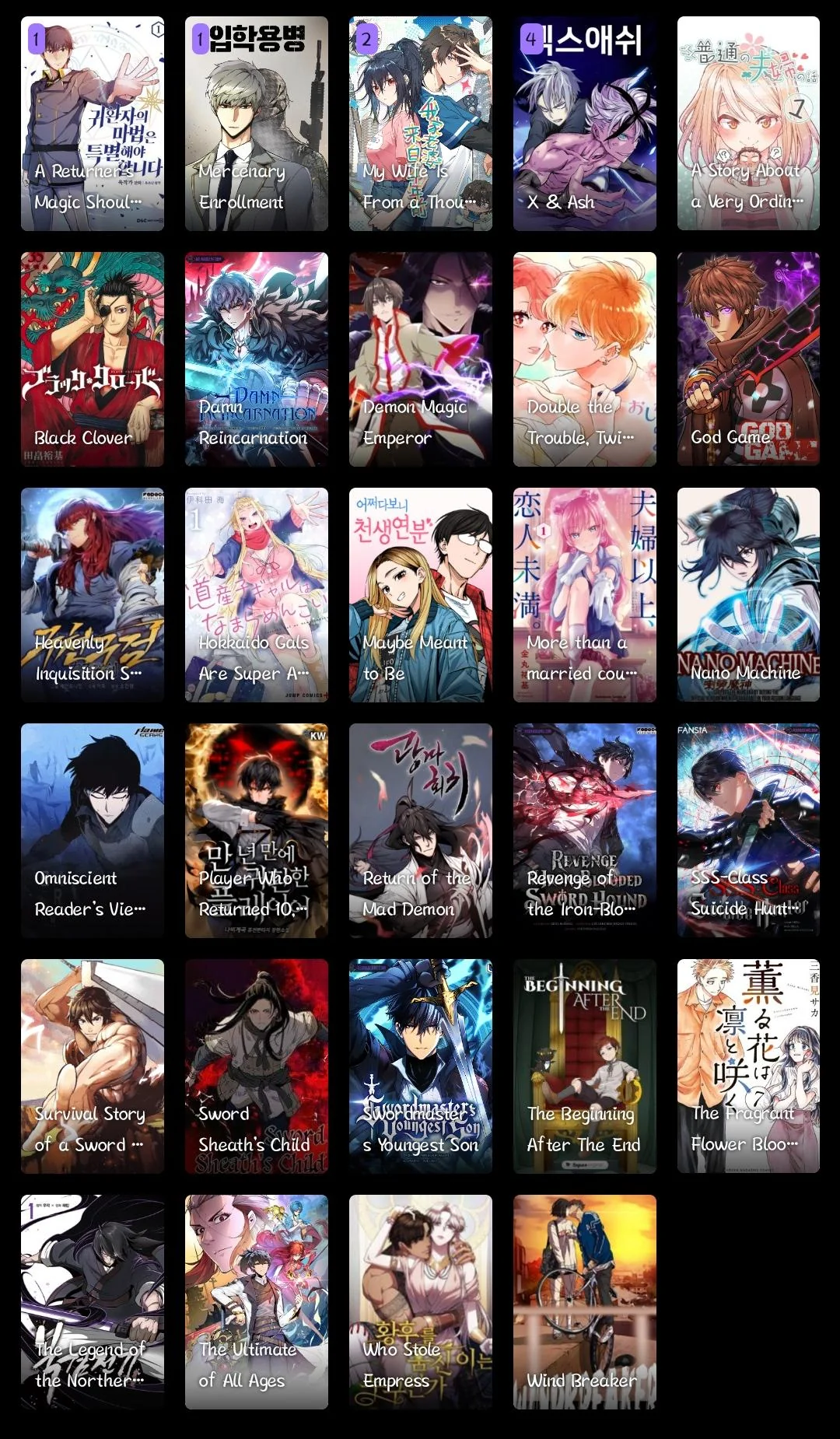
Task: Open the Black Clover tile
Action: click(92, 359)
